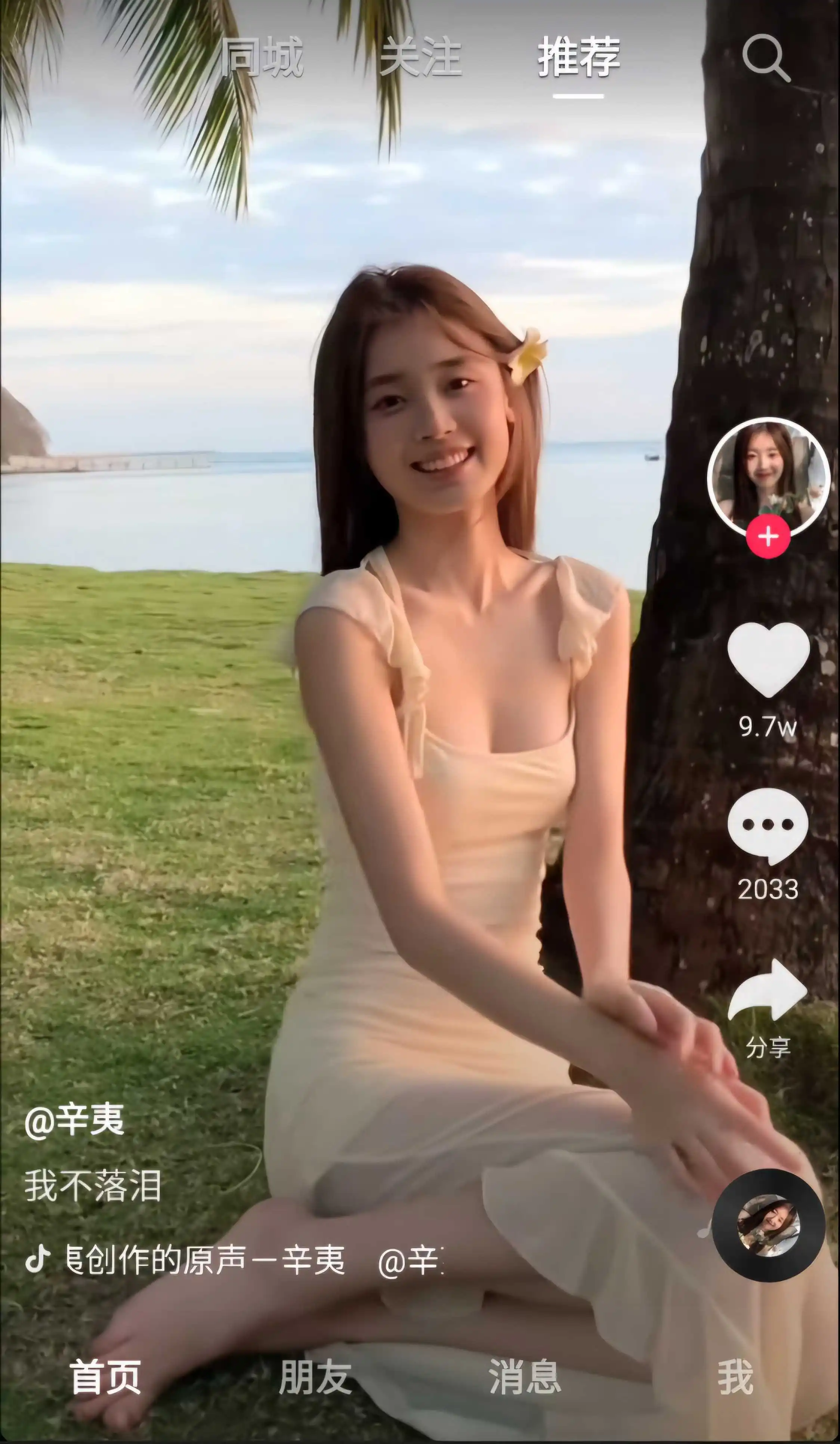Follow the creator with the red plus
The width and height of the screenshot is (840, 1444).
point(768,536)
